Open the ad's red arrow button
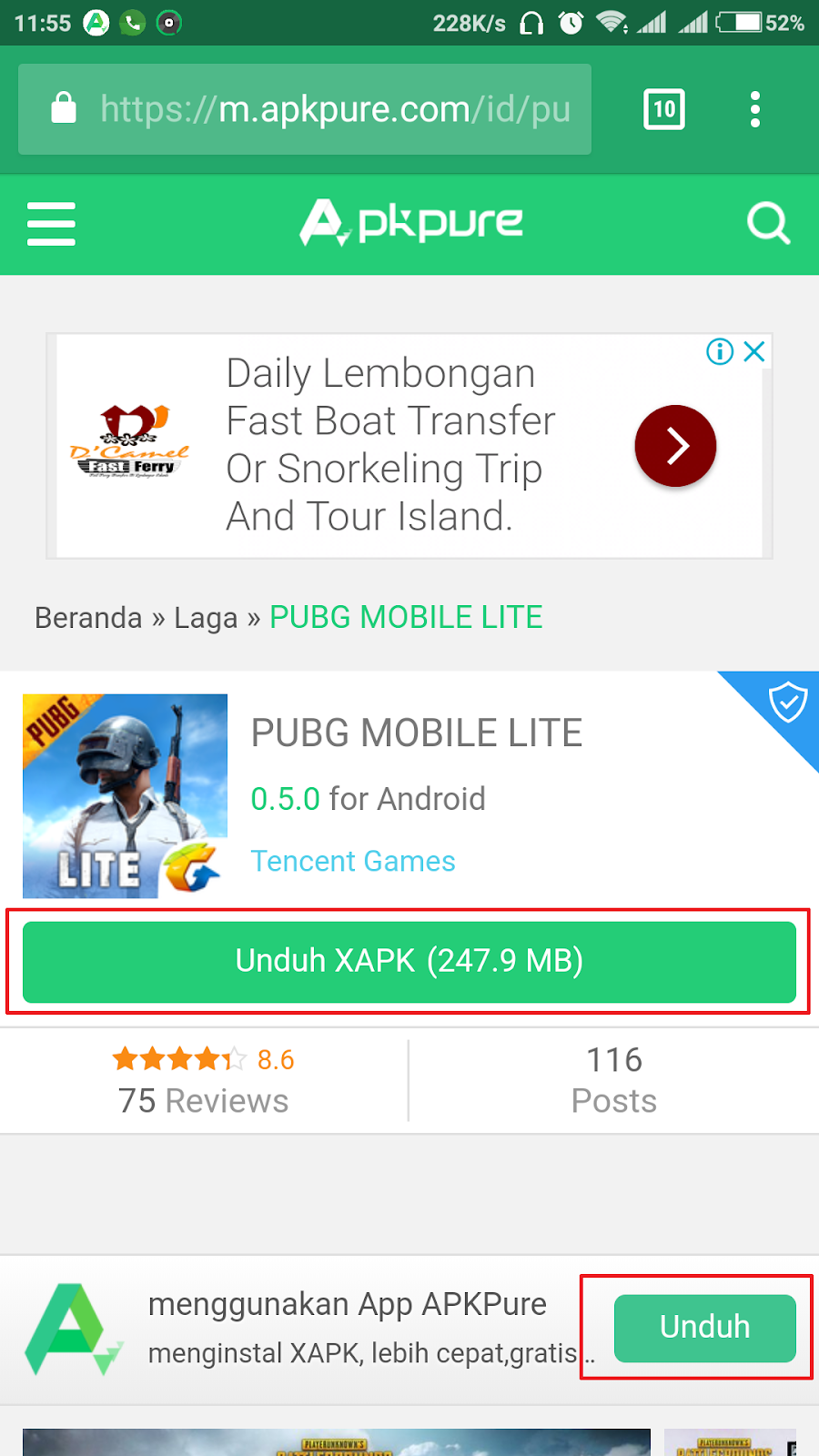Viewport: 819px width, 1456px height. 675,446
